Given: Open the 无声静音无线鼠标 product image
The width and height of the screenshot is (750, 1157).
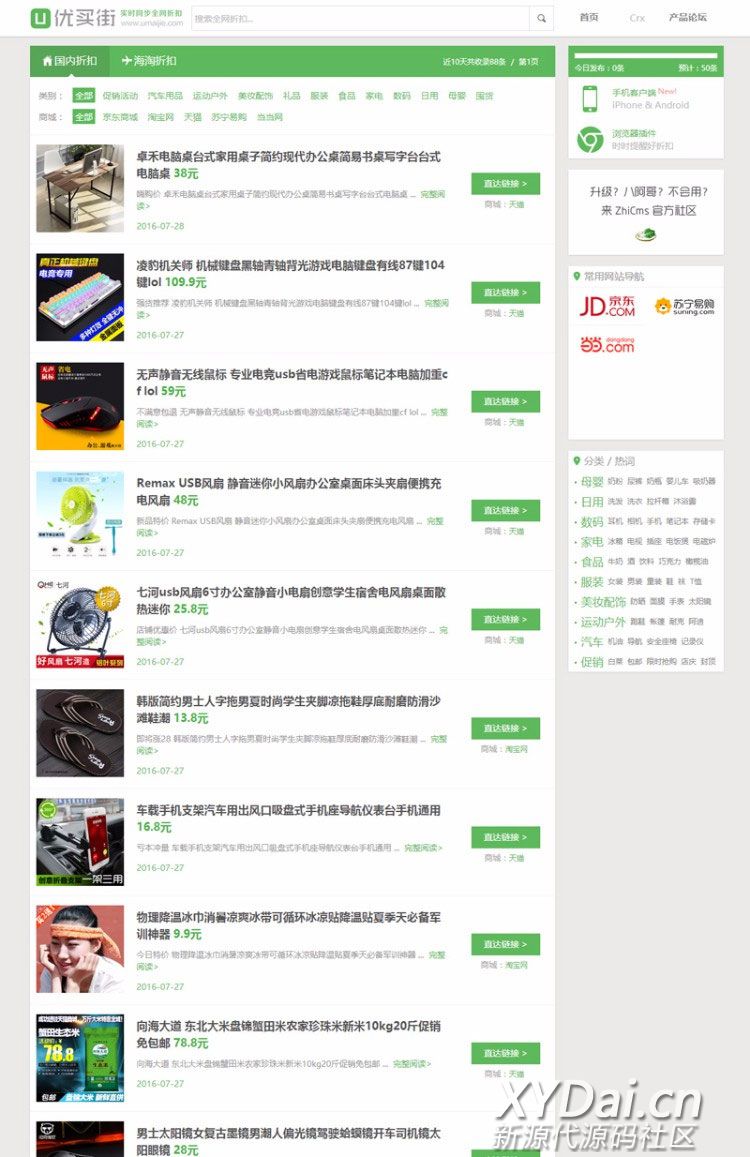Looking at the screenshot, I should coord(80,406).
